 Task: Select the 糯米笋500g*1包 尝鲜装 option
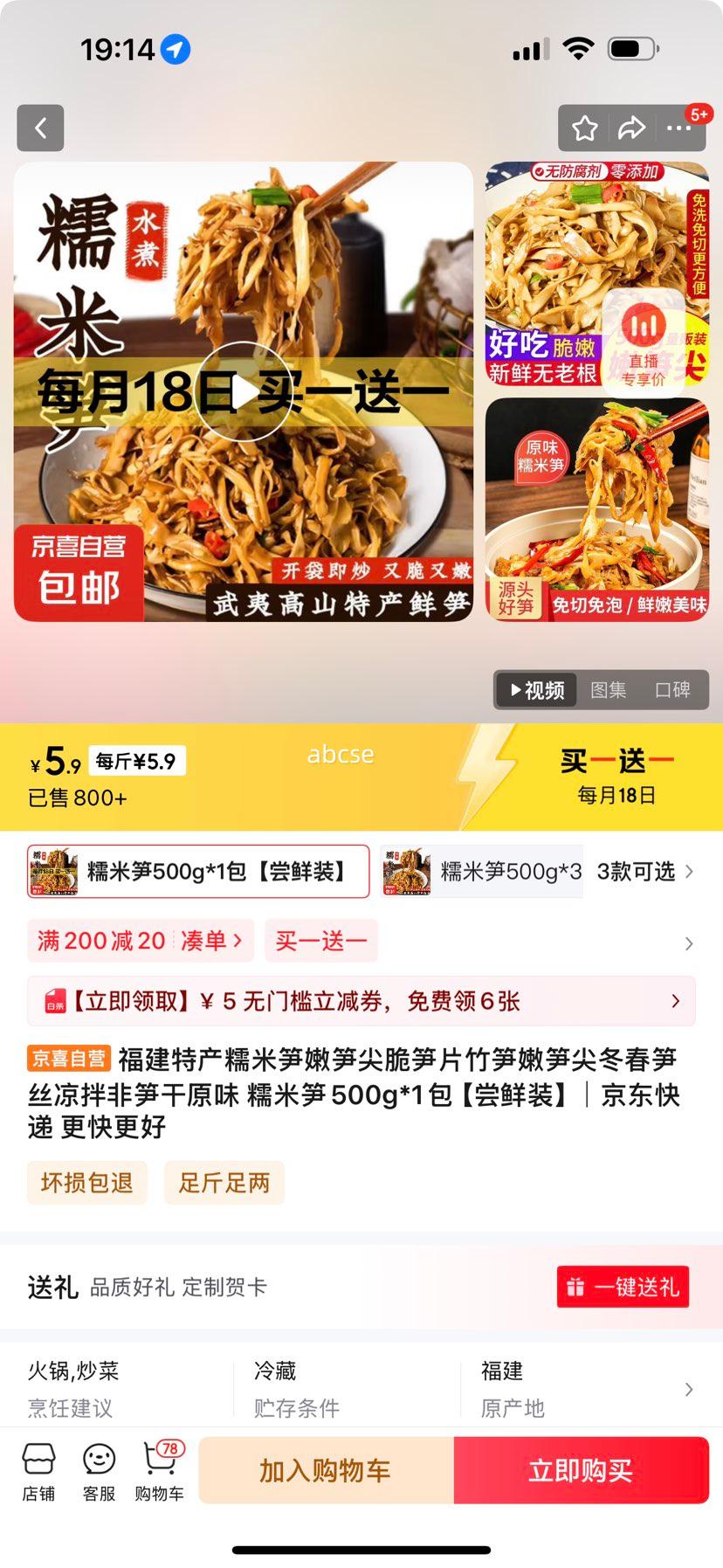tap(196, 871)
